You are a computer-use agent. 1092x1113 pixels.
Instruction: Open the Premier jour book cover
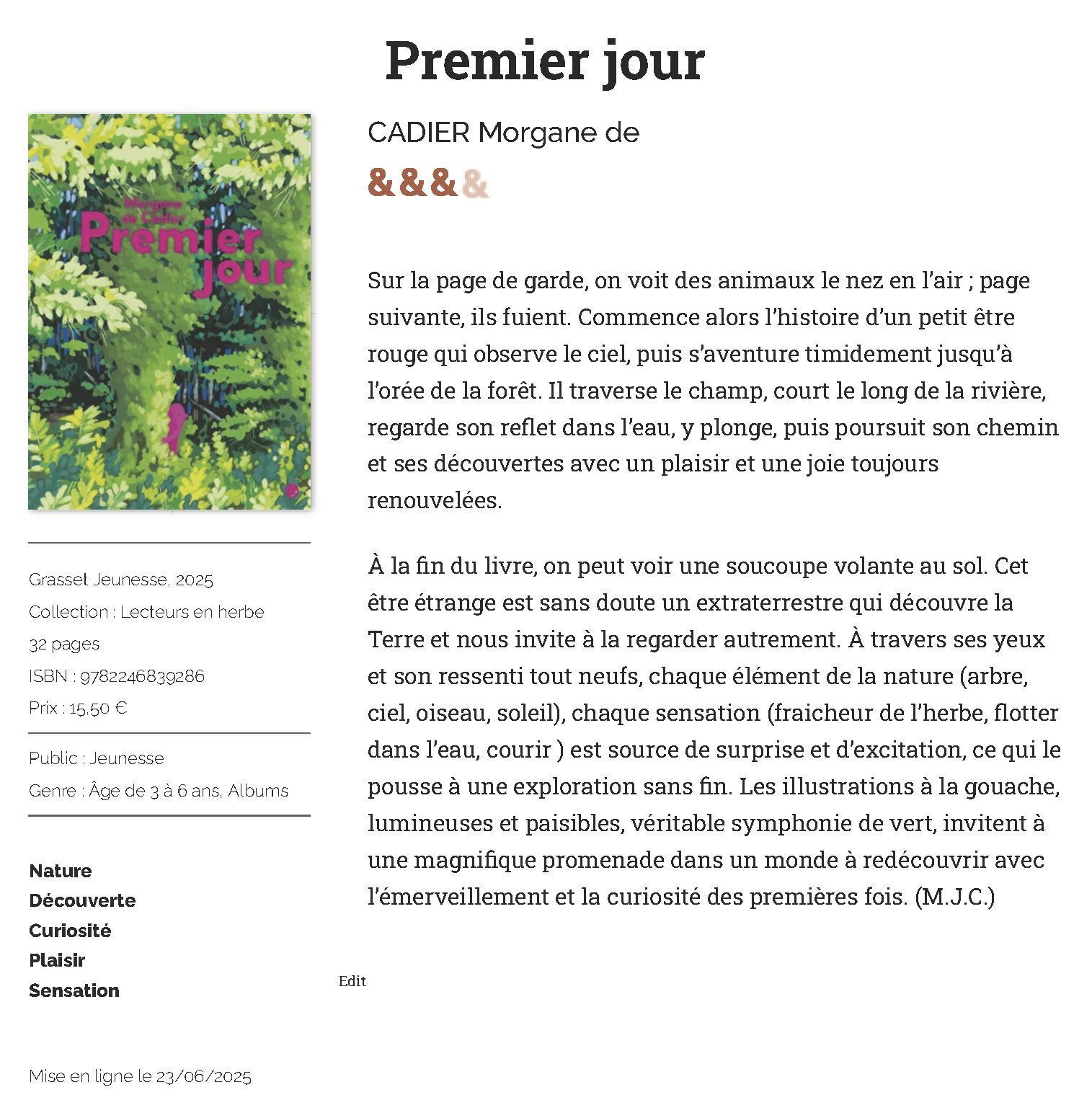[169, 311]
